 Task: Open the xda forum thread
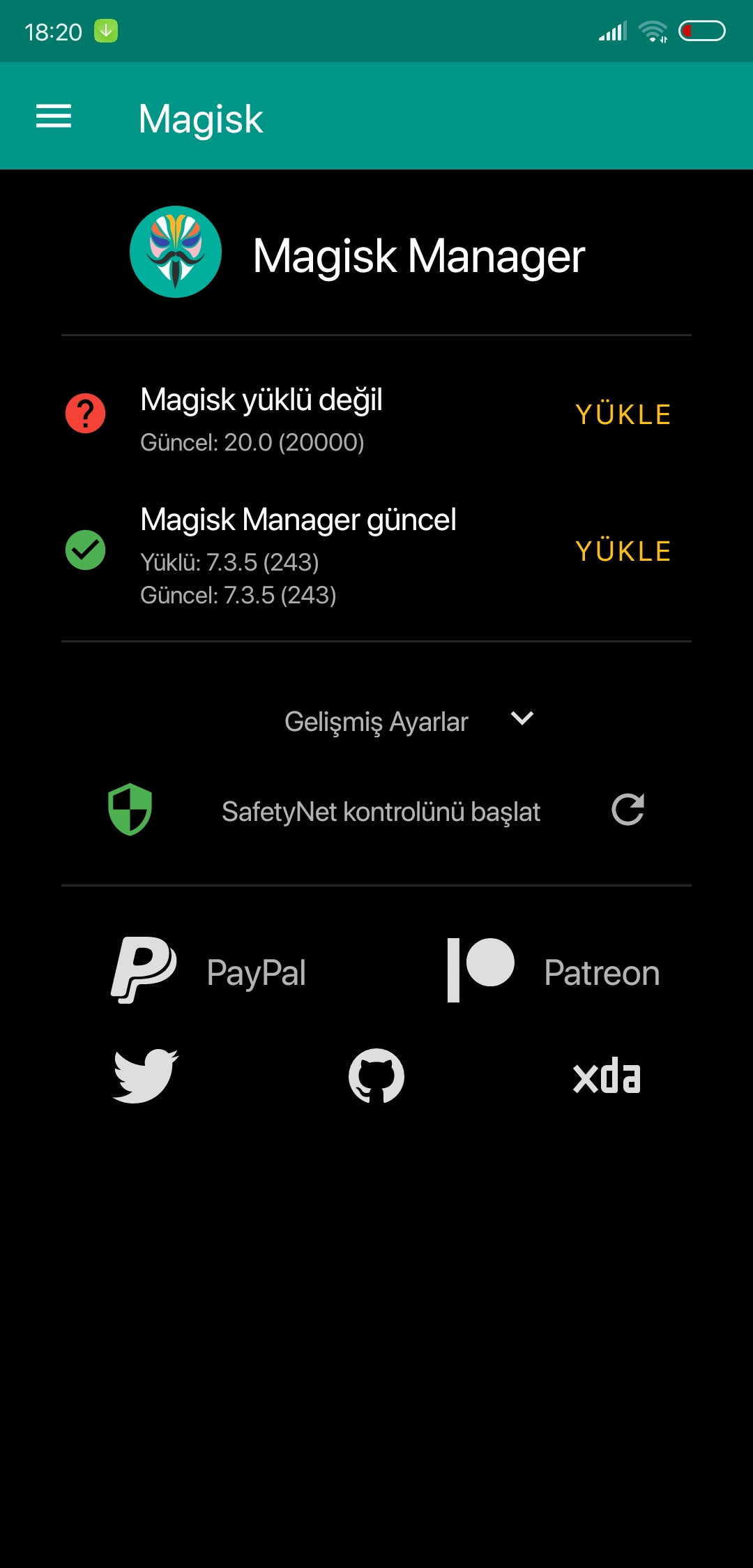pos(607,1076)
